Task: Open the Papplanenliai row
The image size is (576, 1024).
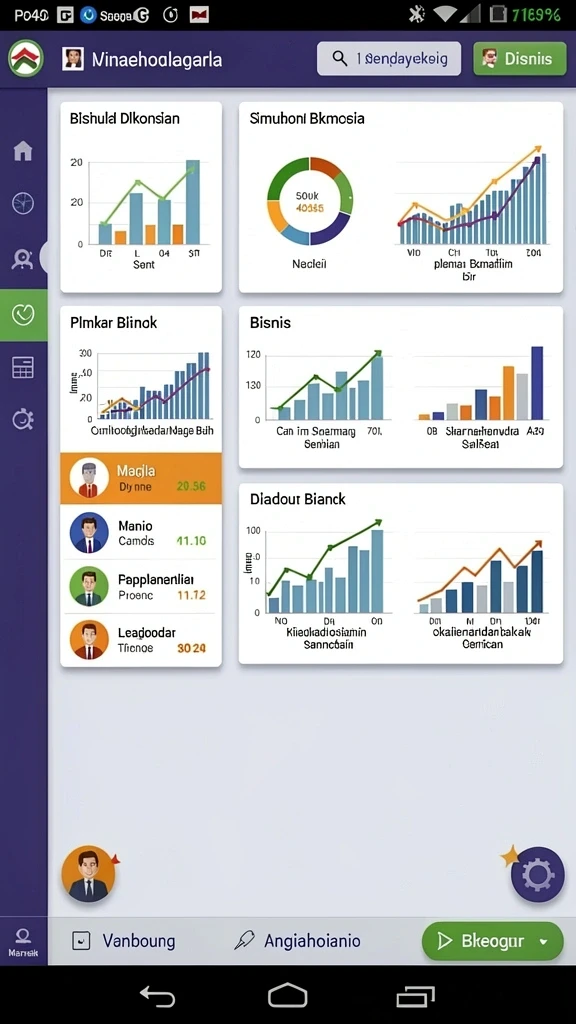Action: point(141,586)
